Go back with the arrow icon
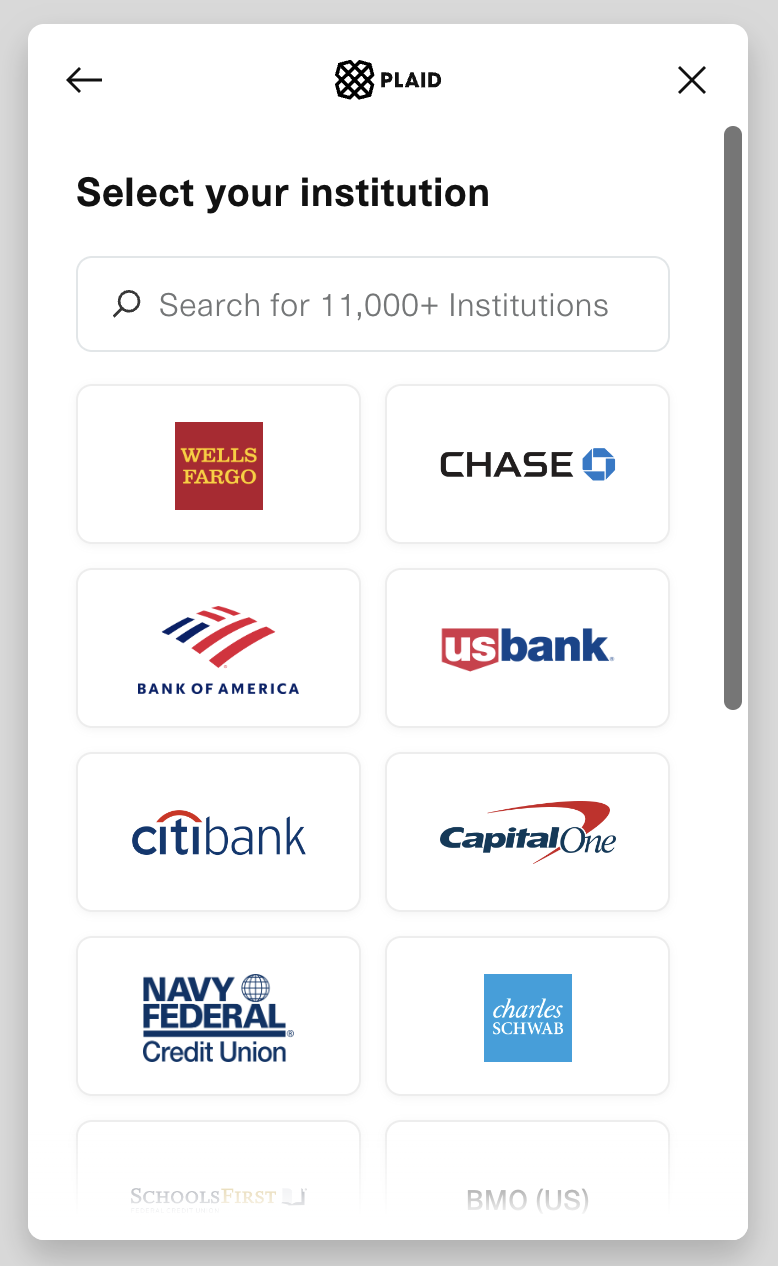778x1266 pixels. 84,80
